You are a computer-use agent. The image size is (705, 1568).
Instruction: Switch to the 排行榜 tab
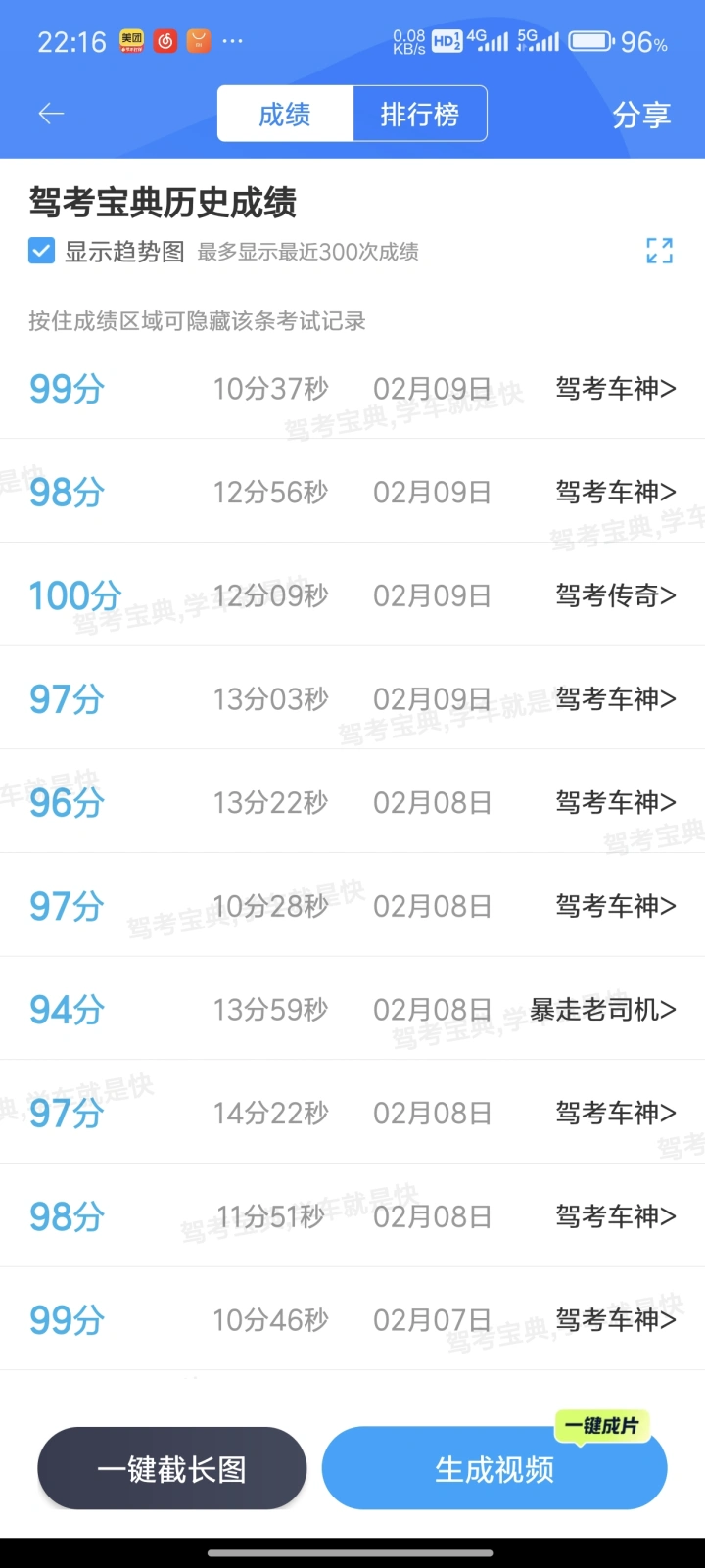click(420, 114)
